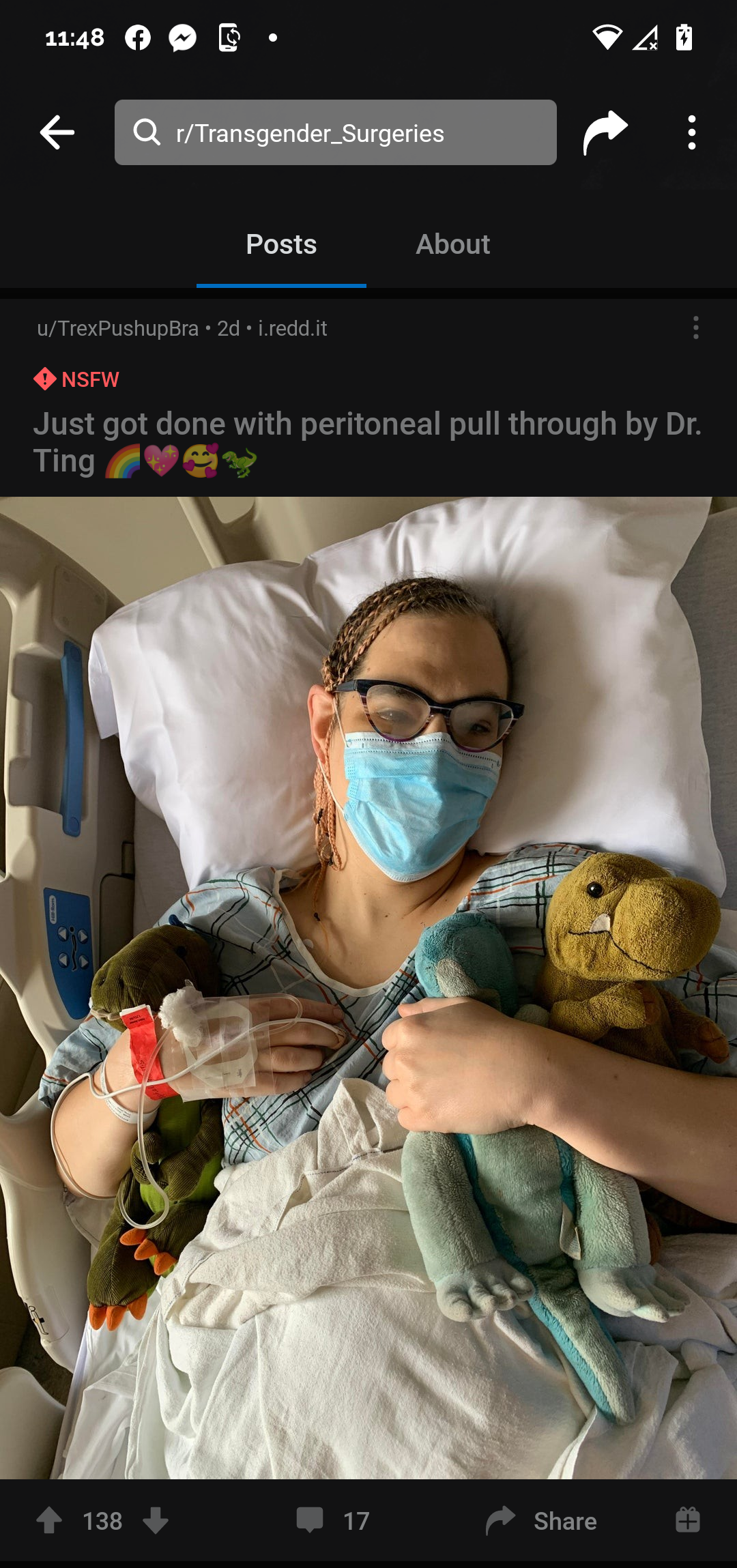Image resolution: width=737 pixels, height=1568 pixels.
Task: Share this subreddit via top arrow icon
Action: (605, 132)
